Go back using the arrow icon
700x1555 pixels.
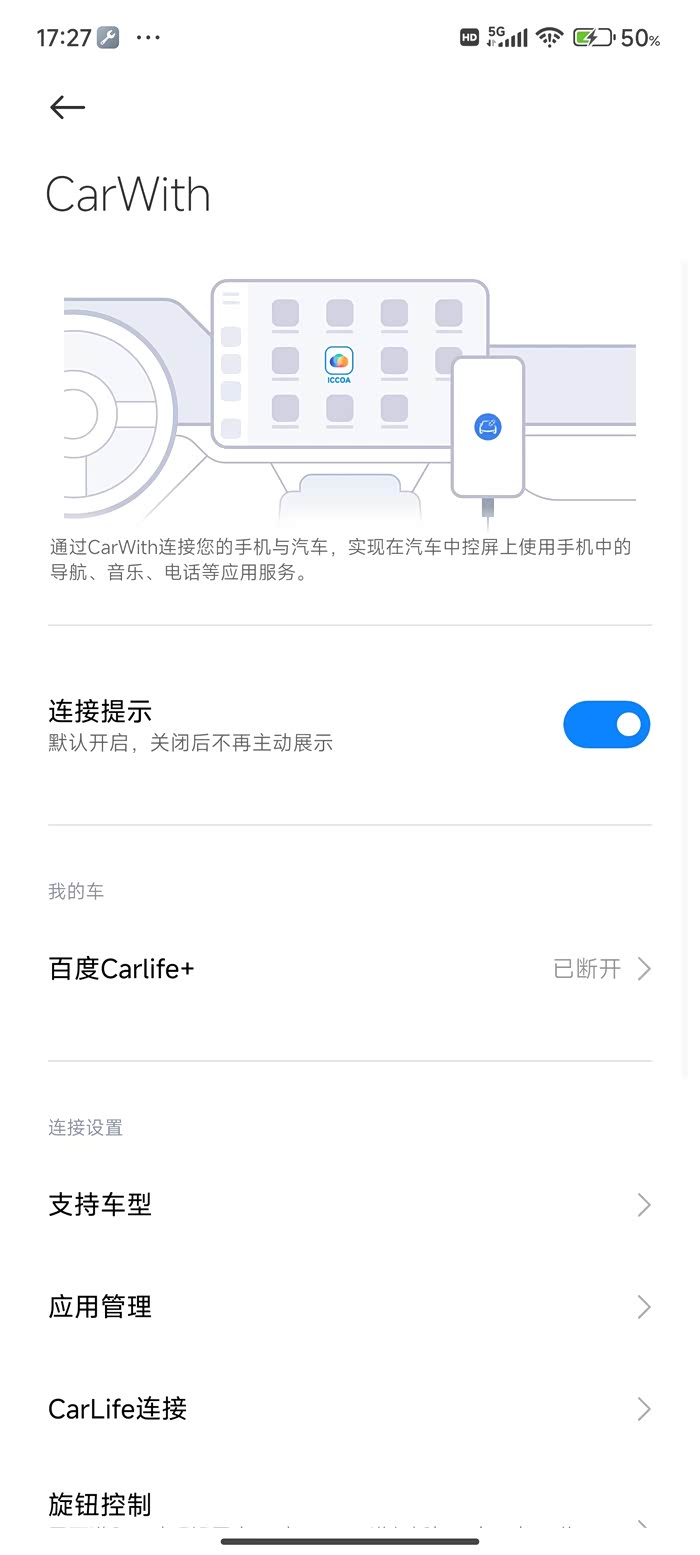point(67,107)
